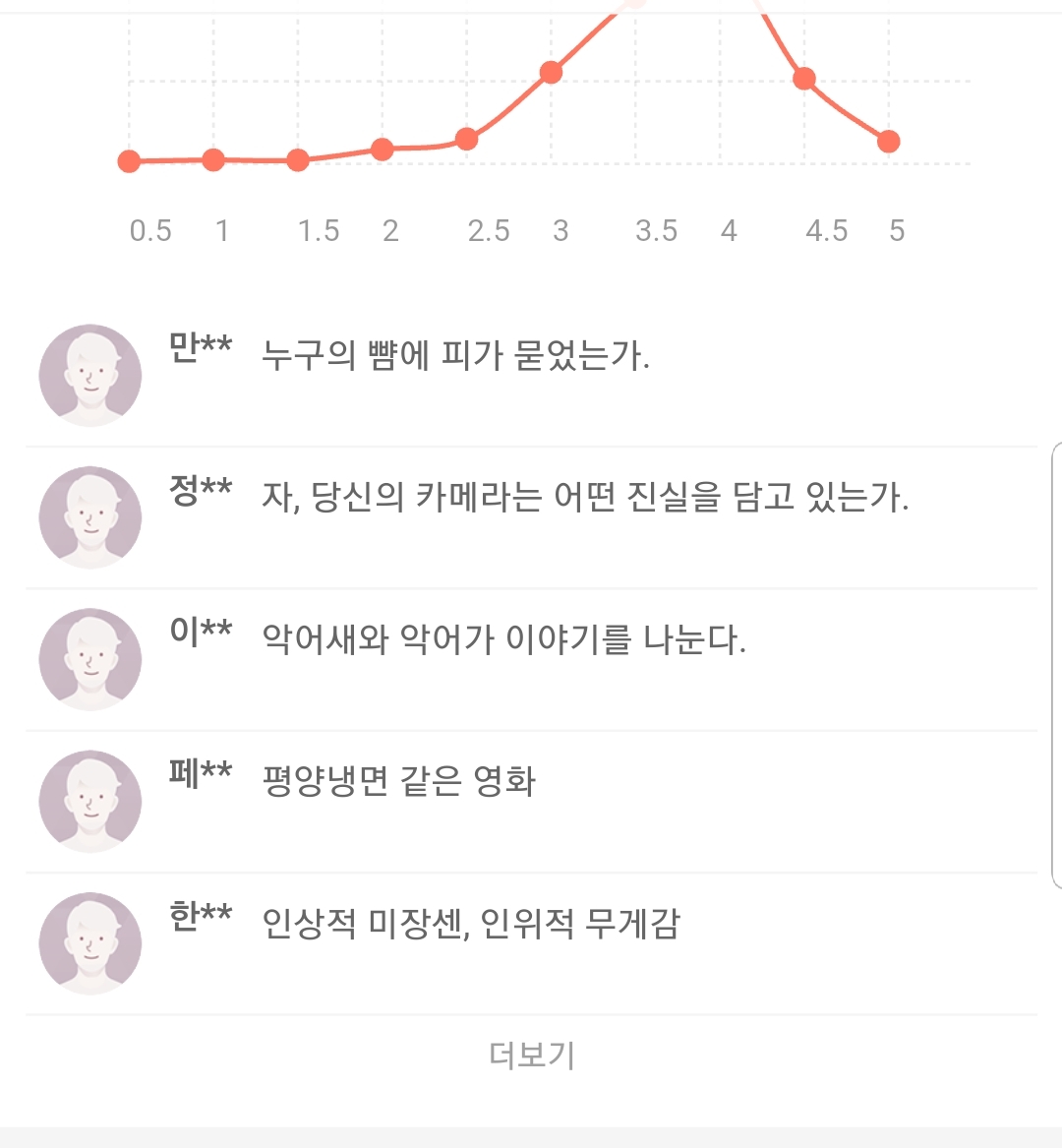View 이**'s review mentioning 악어새와 악어
Viewport: 1062px width, 1148px height.
503,639
